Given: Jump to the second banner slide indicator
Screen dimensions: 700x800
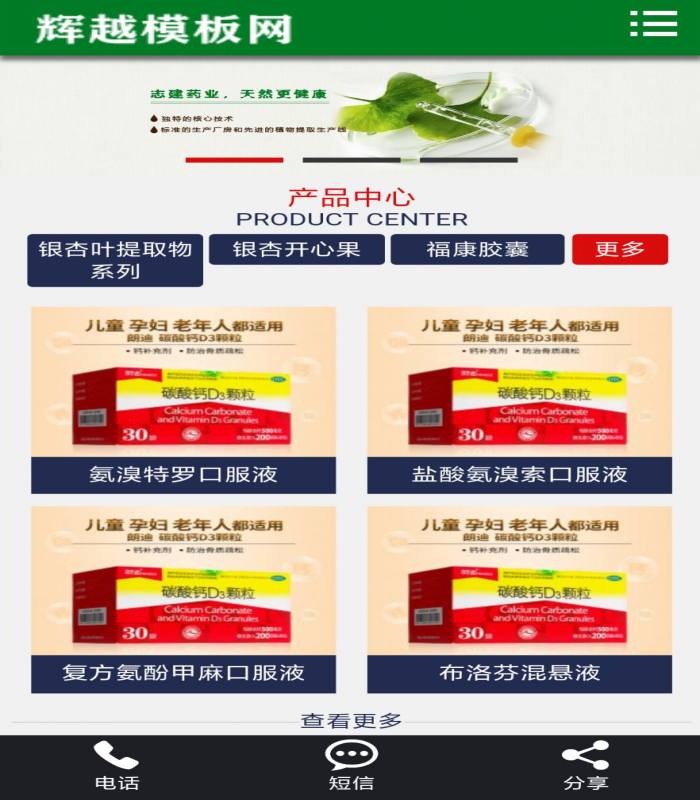Looking at the screenshot, I should coord(351,160).
